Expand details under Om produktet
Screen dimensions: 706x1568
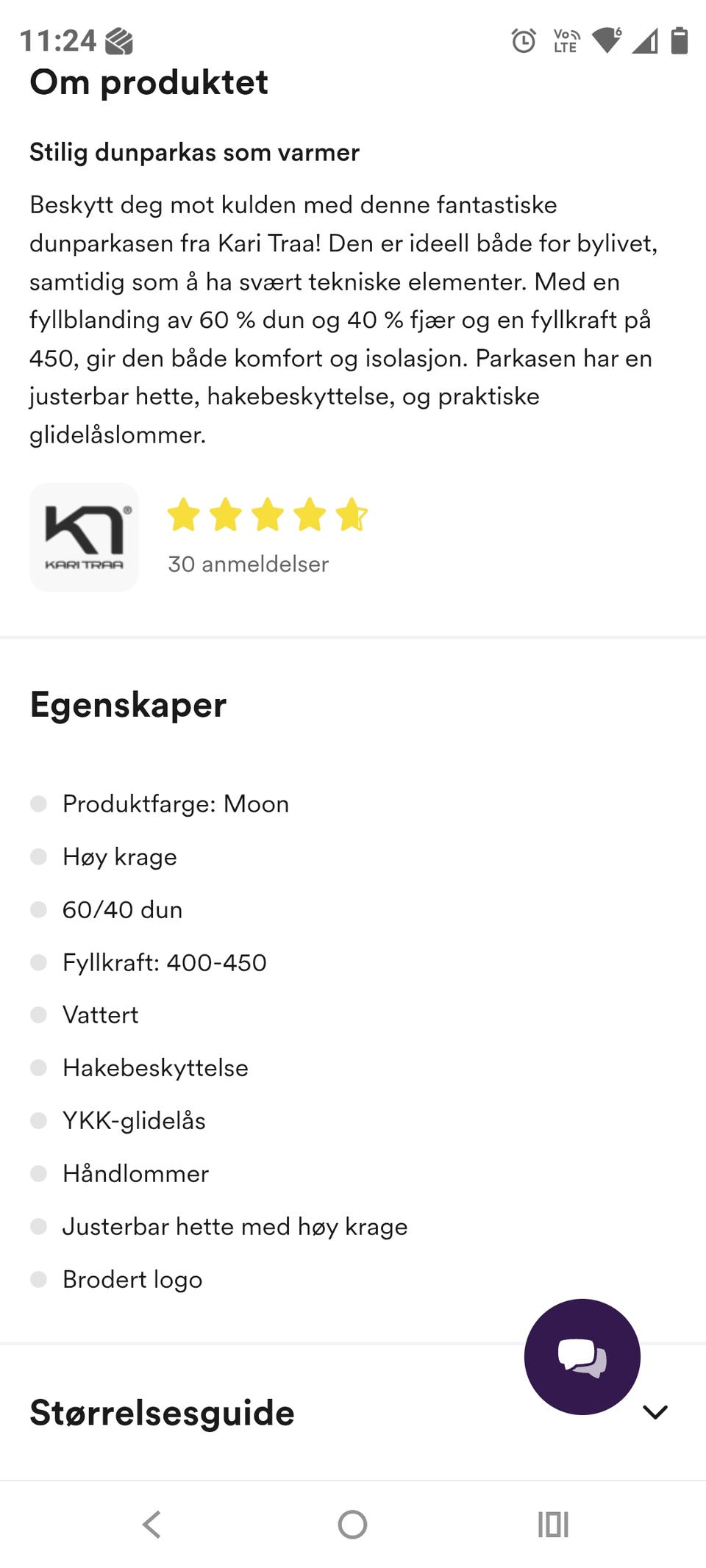149,82
